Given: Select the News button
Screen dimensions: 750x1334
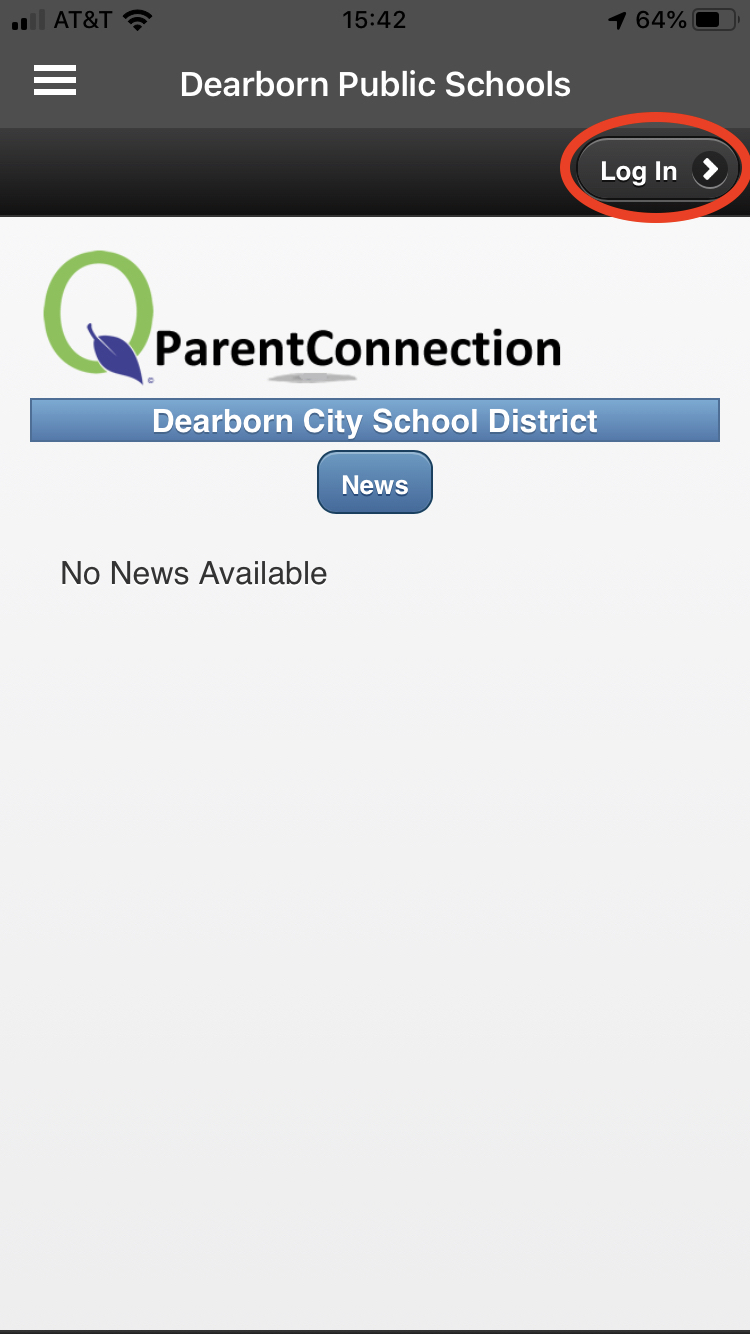Looking at the screenshot, I should point(375,483).
